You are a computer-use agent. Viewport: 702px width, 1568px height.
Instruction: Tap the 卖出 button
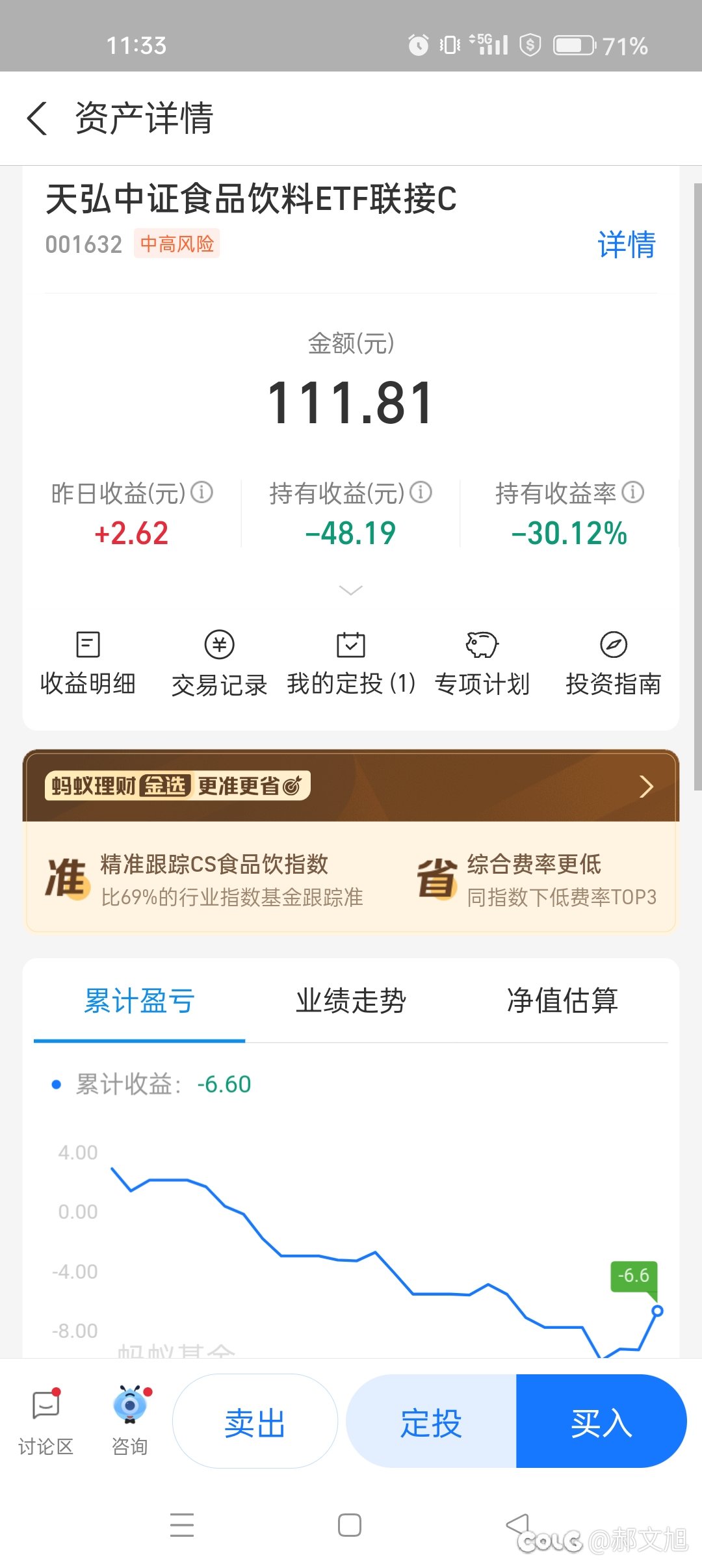(255, 1422)
